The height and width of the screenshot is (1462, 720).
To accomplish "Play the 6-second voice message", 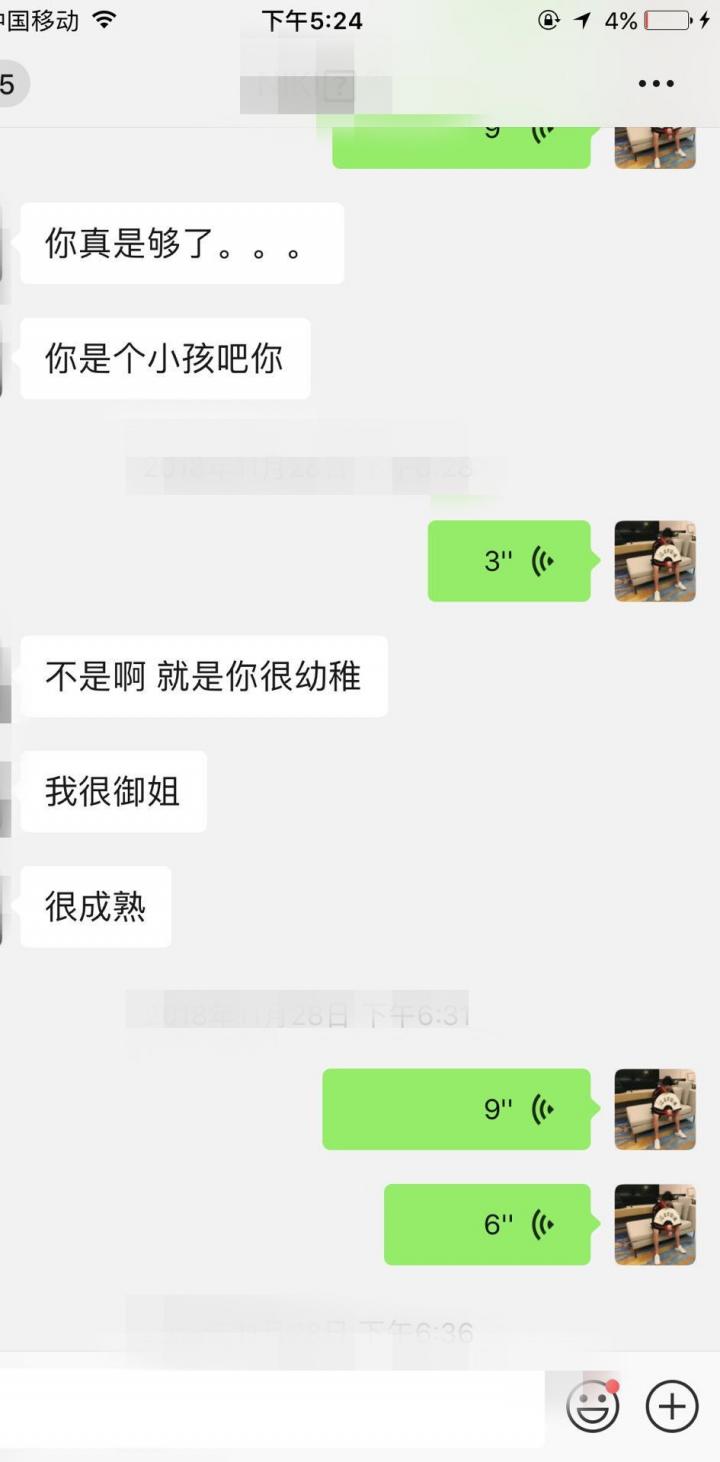I will pyautogui.click(x=487, y=1223).
